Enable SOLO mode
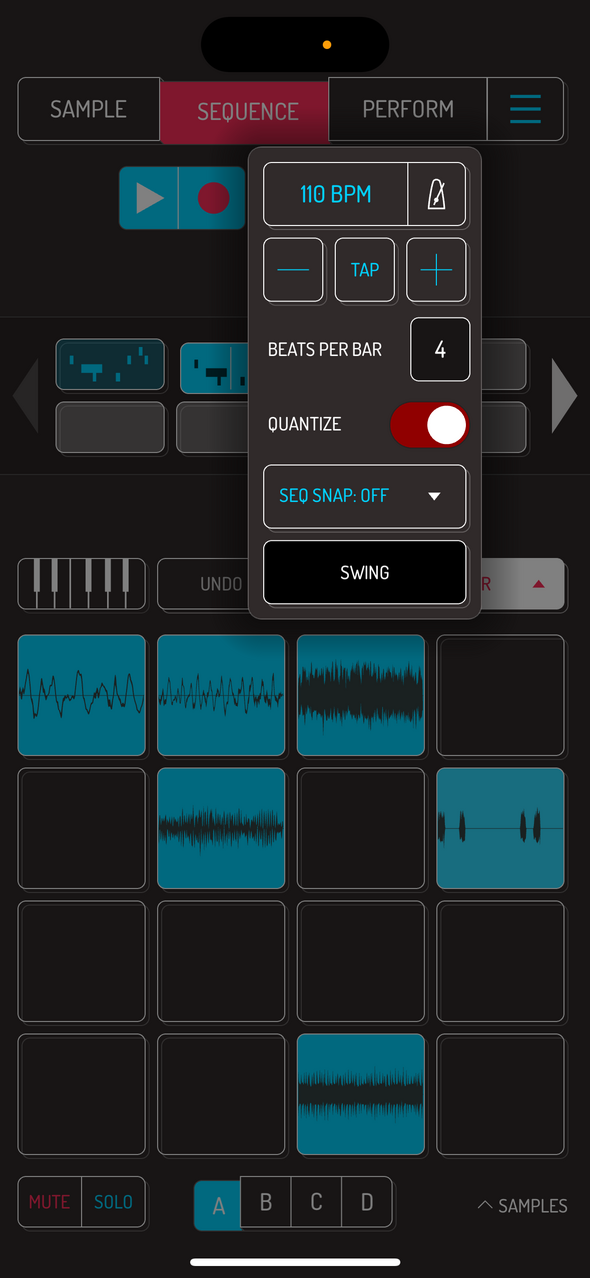Viewport: 590px width, 1278px height. click(113, 1202)
